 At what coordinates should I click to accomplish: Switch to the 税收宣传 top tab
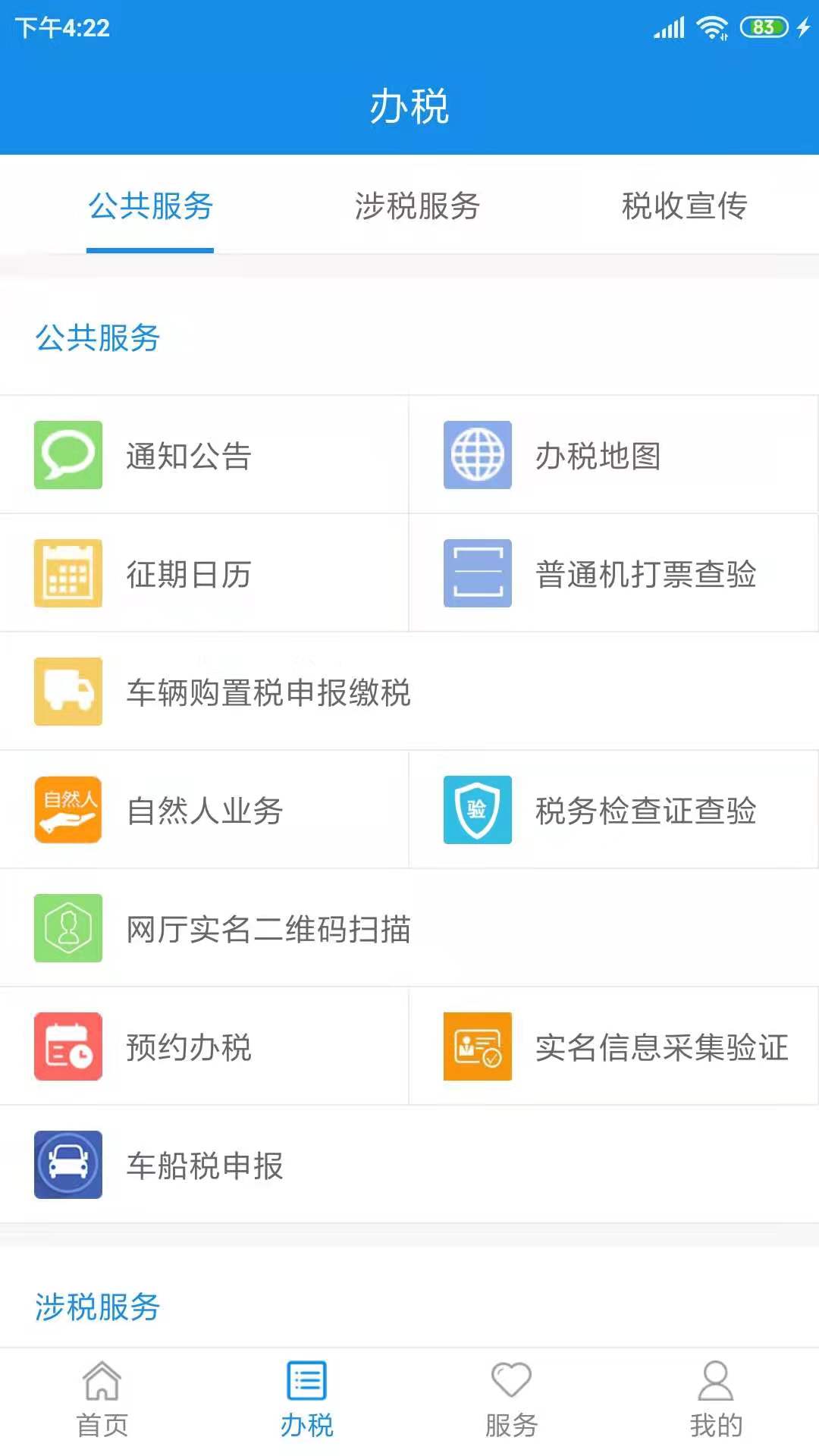[684, 206]
